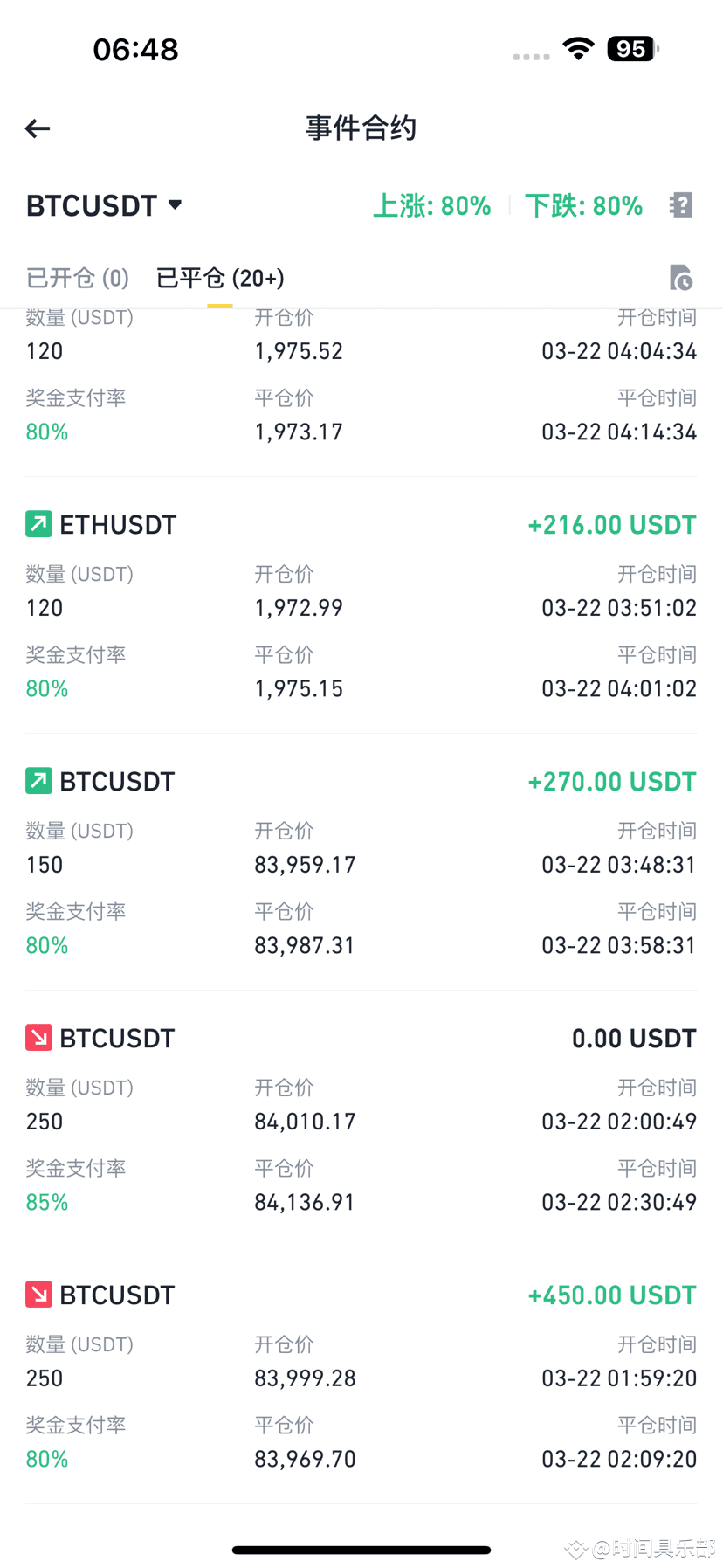Open the order history icon
Screen dimensions: 723x1568
click(681, 278)
